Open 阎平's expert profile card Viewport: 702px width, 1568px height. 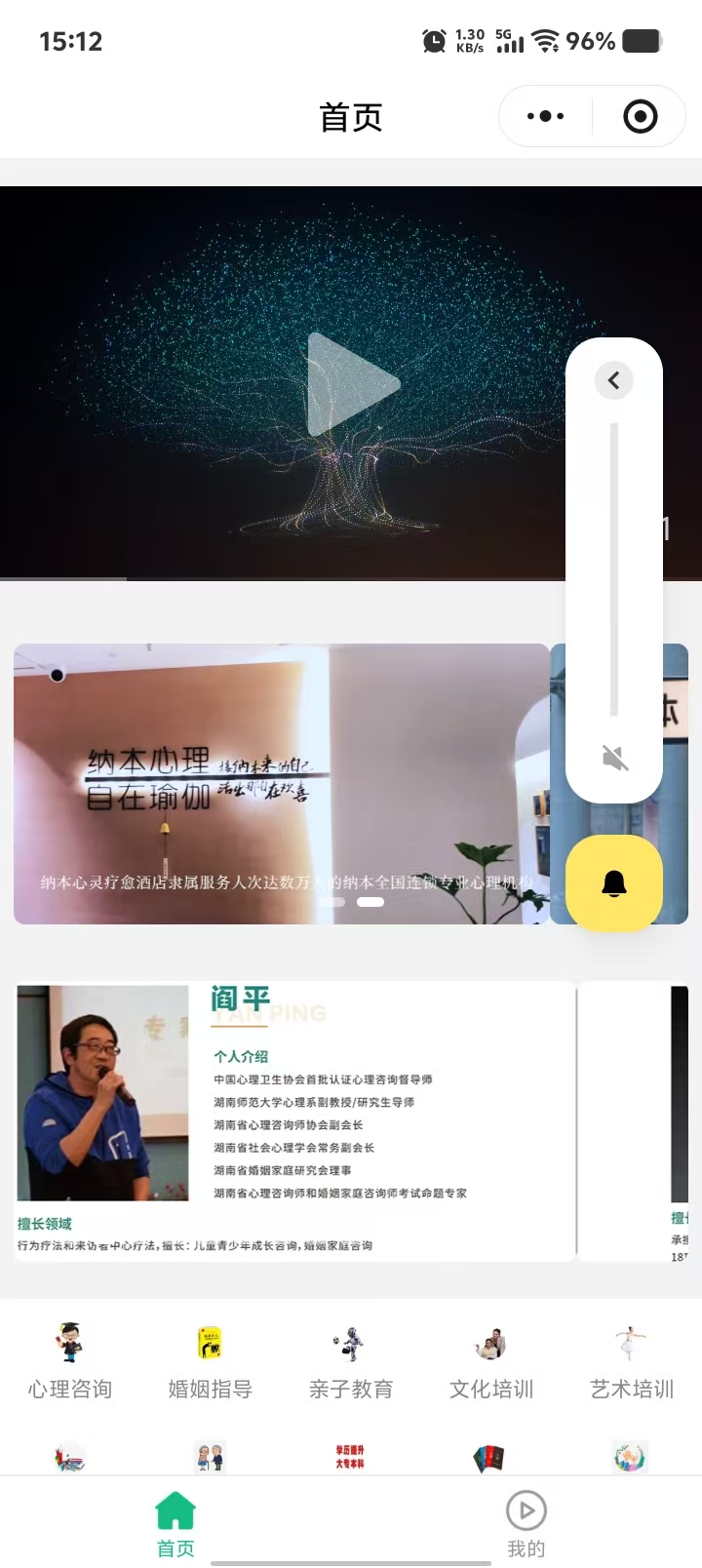click(x=294, y=1120)
